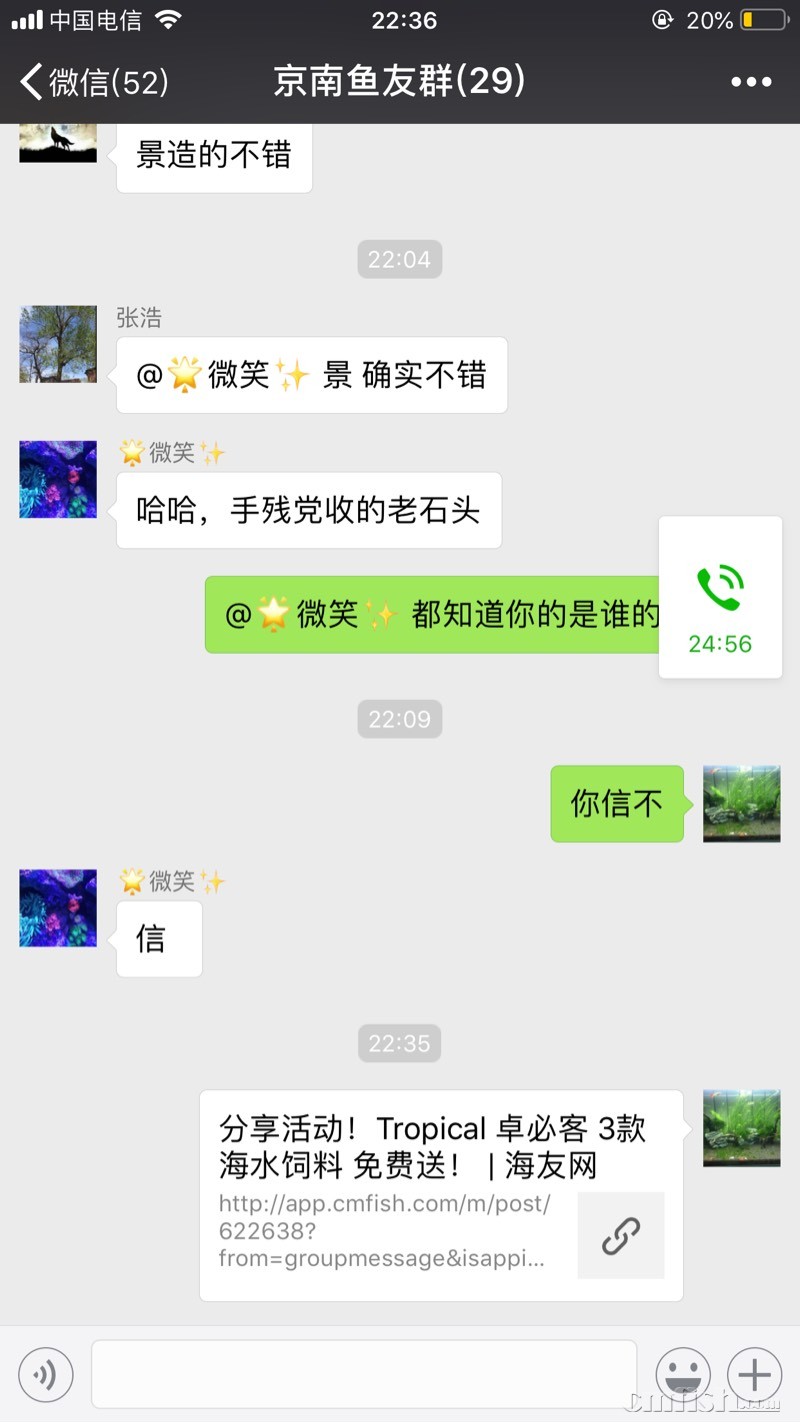Viewport: 800px width, 1423px height.
Task: Open 微笑's avatar beside the 信 reply
Action: [58, 908]
